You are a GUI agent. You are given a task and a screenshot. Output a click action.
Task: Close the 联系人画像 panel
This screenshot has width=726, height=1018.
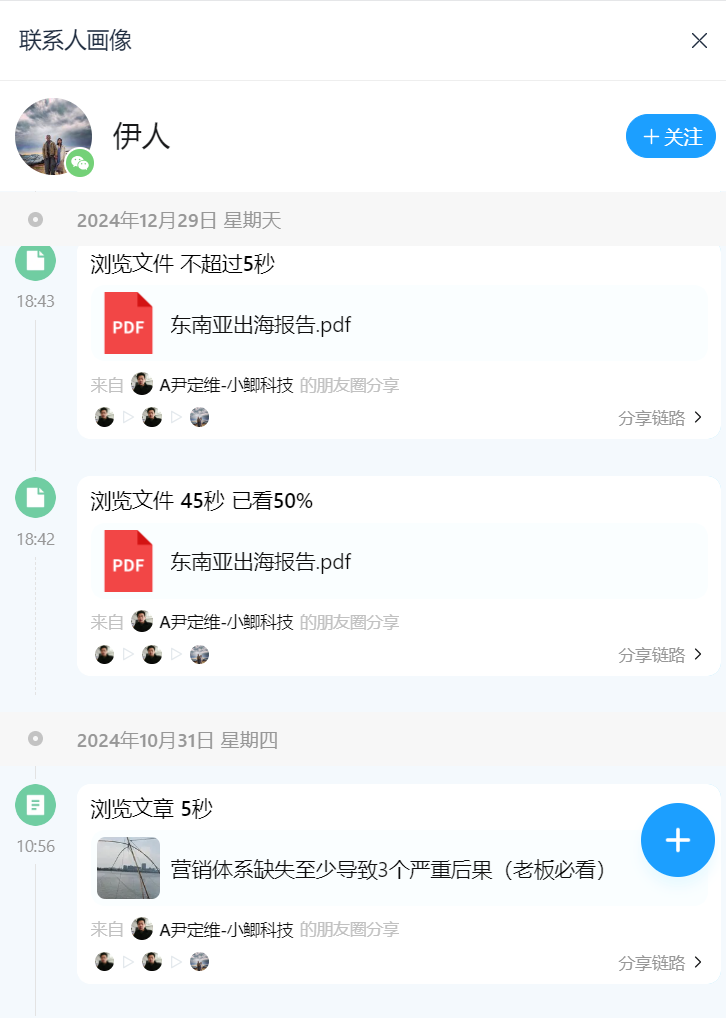coord(699,40)
